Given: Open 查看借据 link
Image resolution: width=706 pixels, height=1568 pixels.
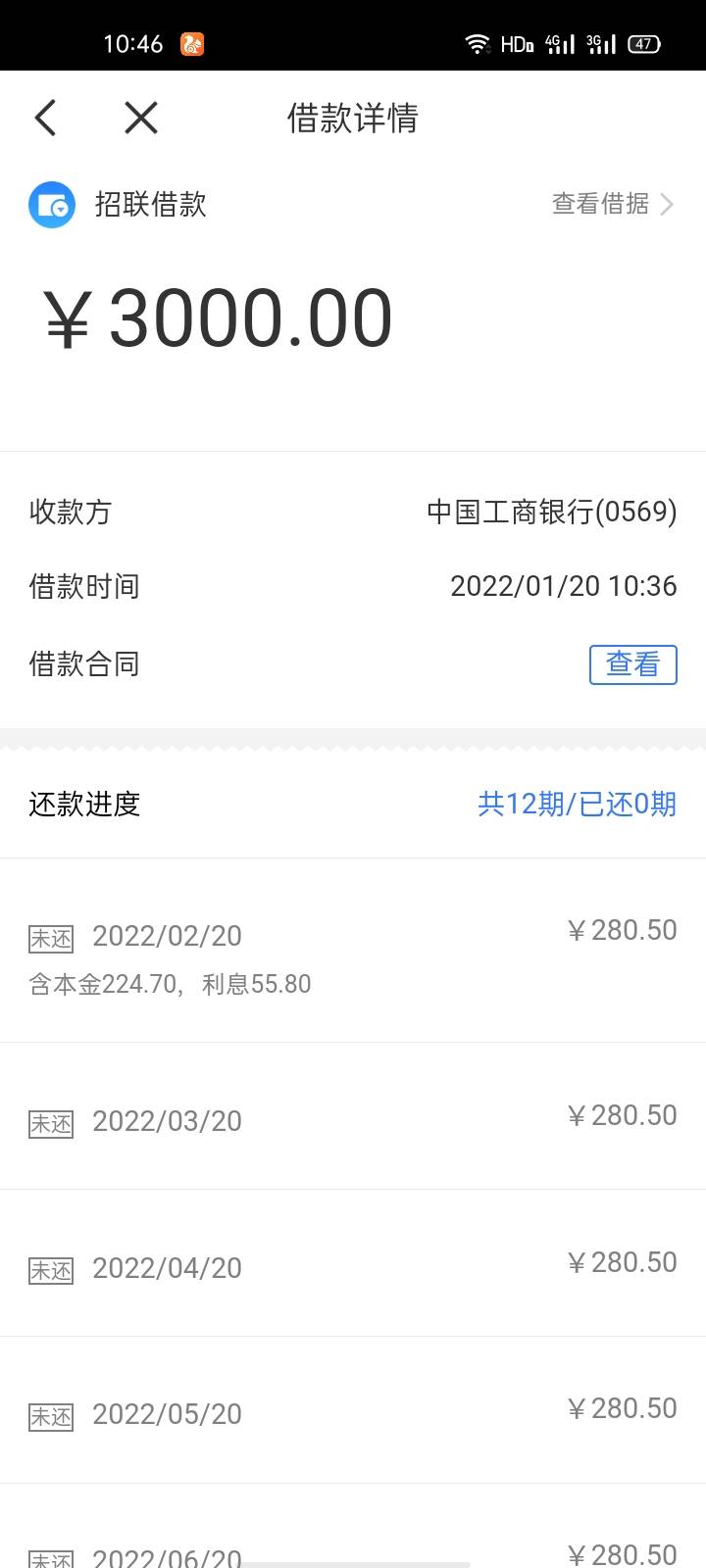Looking at the screenshot, I should (613, 204).
